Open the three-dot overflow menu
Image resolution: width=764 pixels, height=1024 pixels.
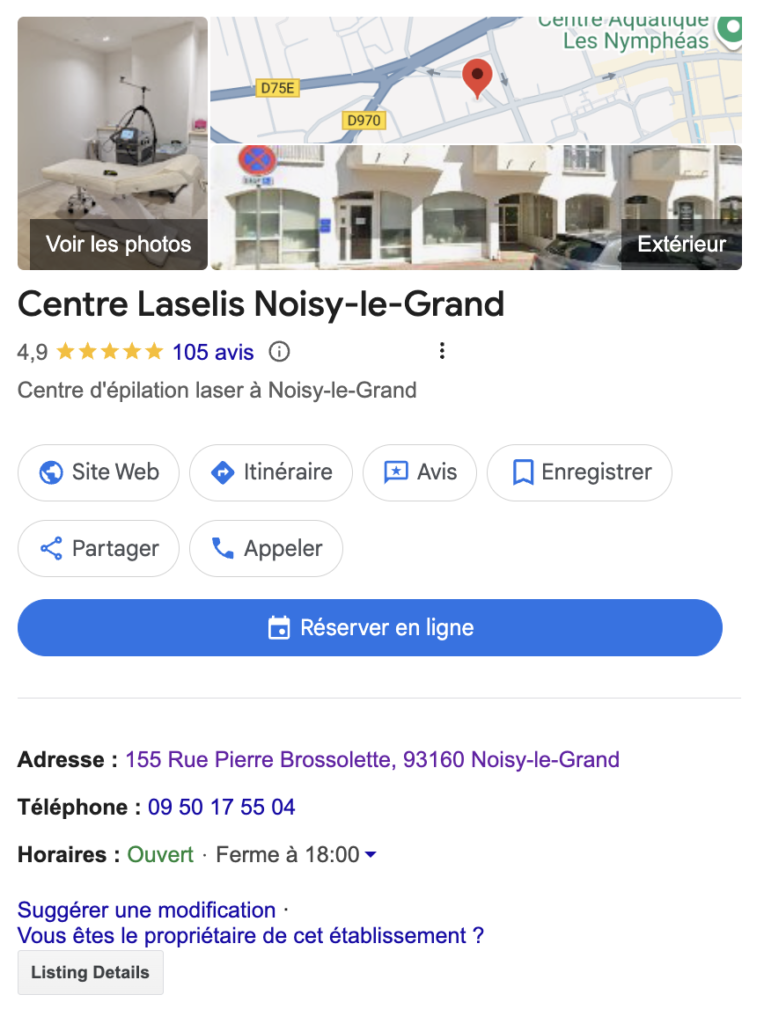point(442,351)
